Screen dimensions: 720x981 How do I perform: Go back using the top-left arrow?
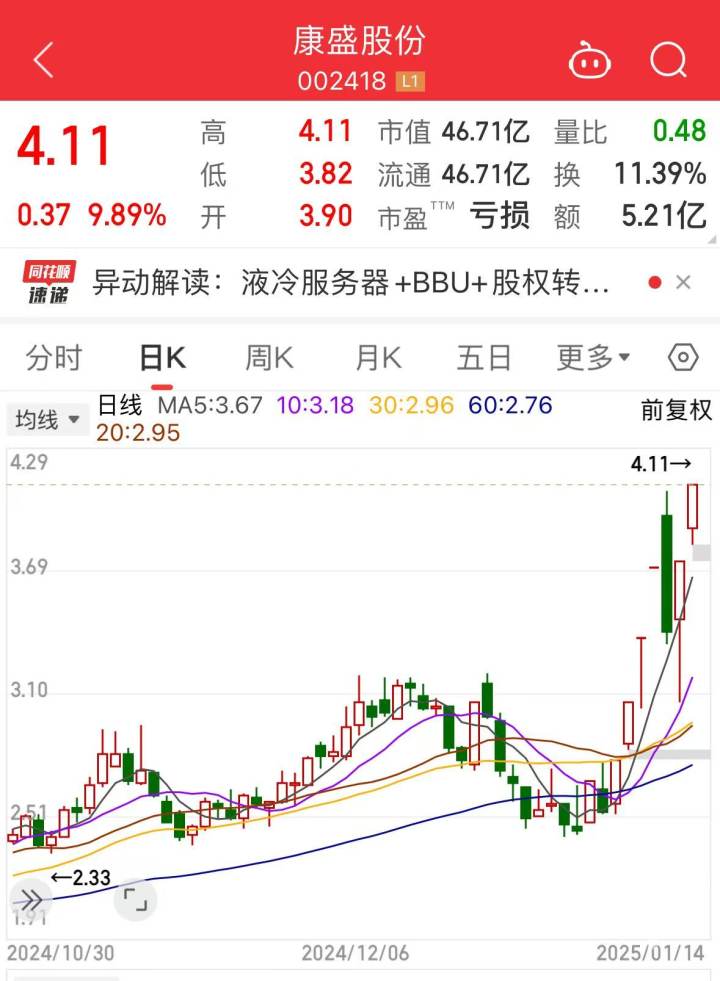(43, 60)
